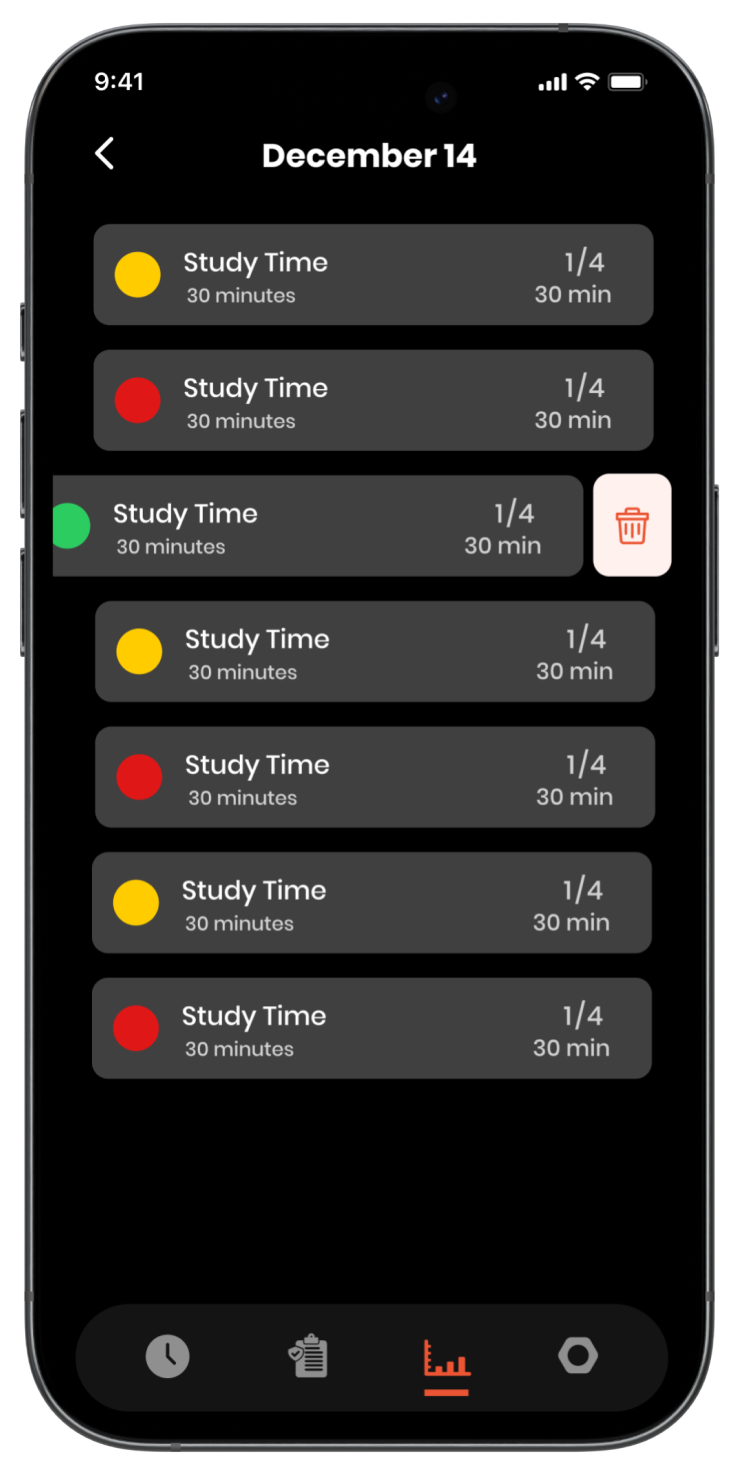Delete the swiped session via the trash icon
The height and width of the screenshot is (1476, 740).
[632, 525]
